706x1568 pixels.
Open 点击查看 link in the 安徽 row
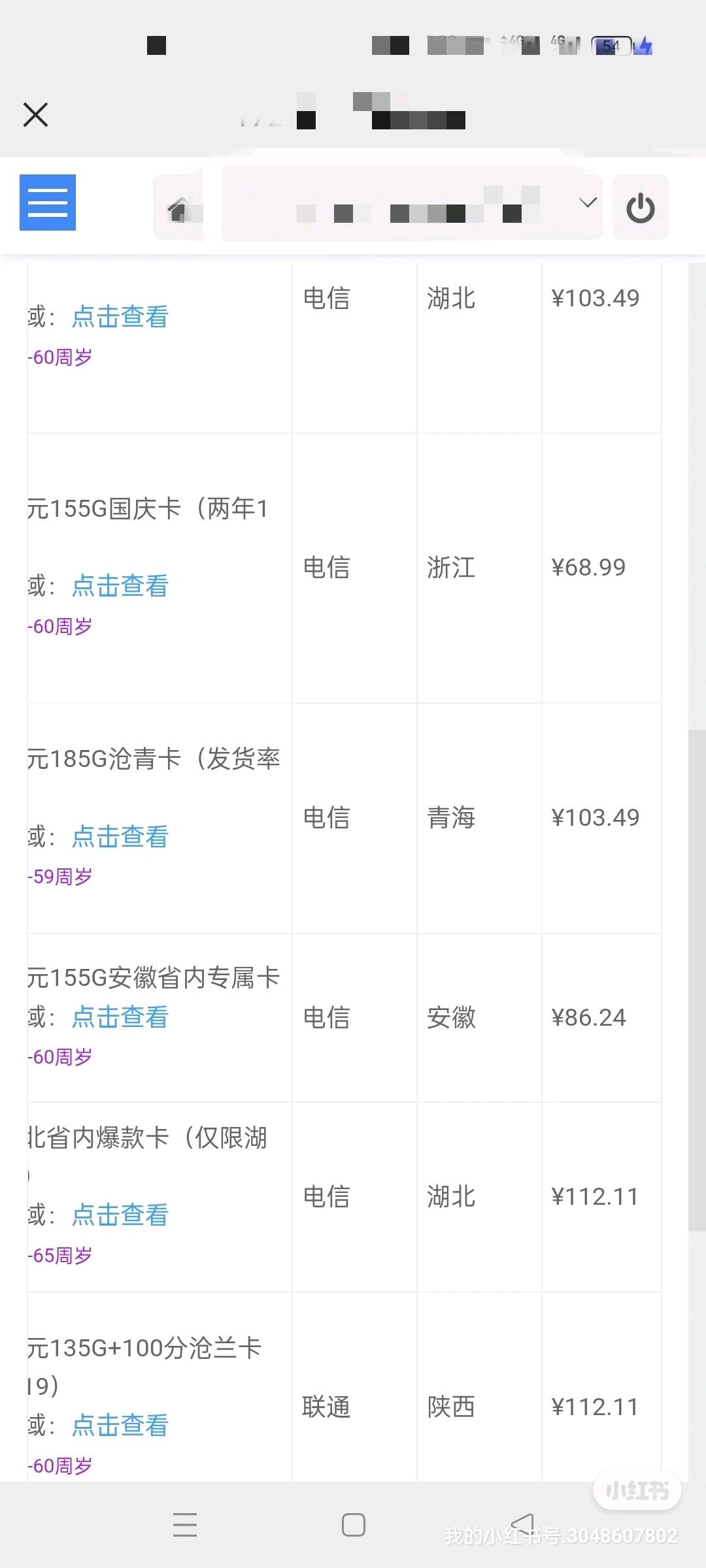coord(120,1017)
